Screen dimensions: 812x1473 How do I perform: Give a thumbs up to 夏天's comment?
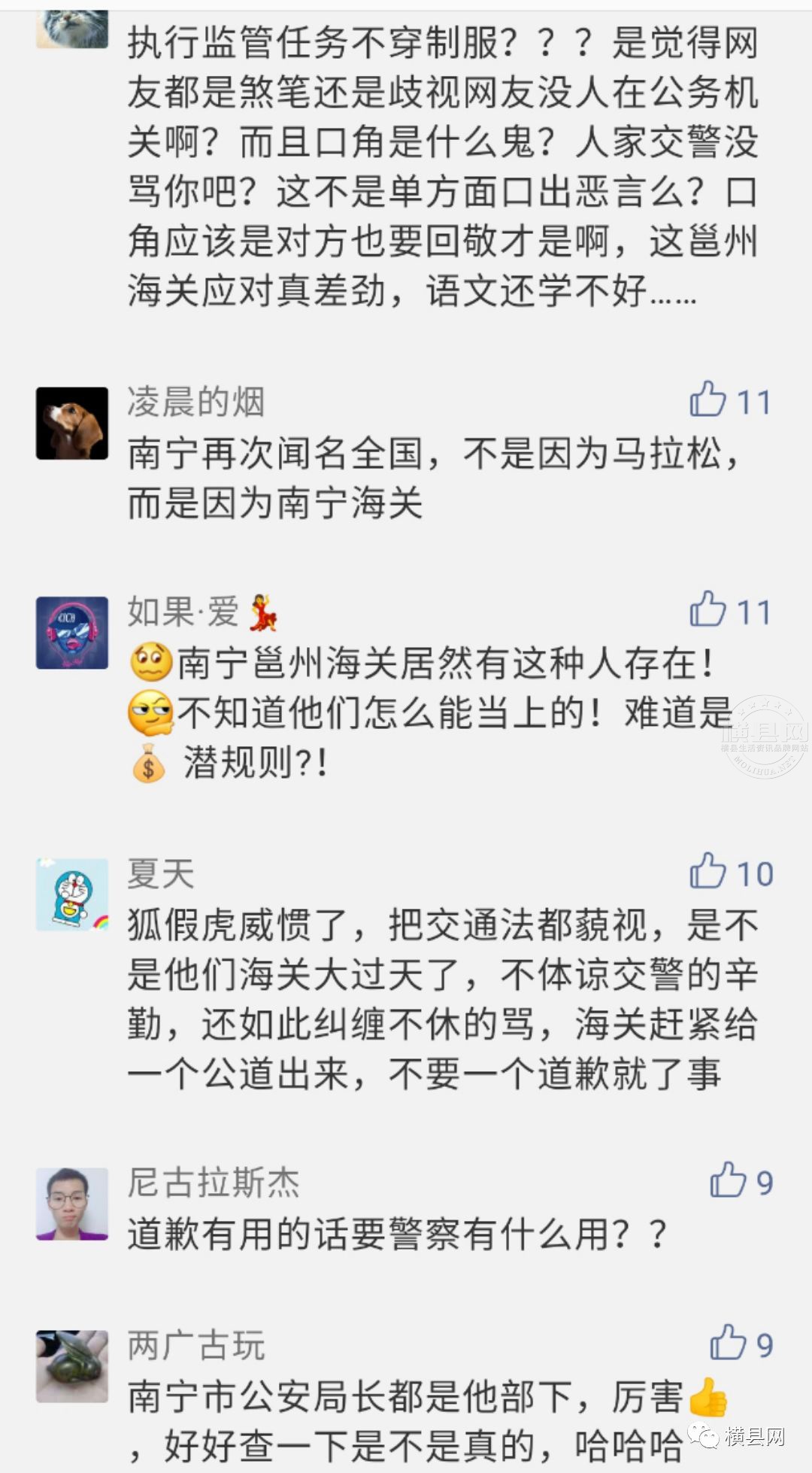click(x=708, y=872)
